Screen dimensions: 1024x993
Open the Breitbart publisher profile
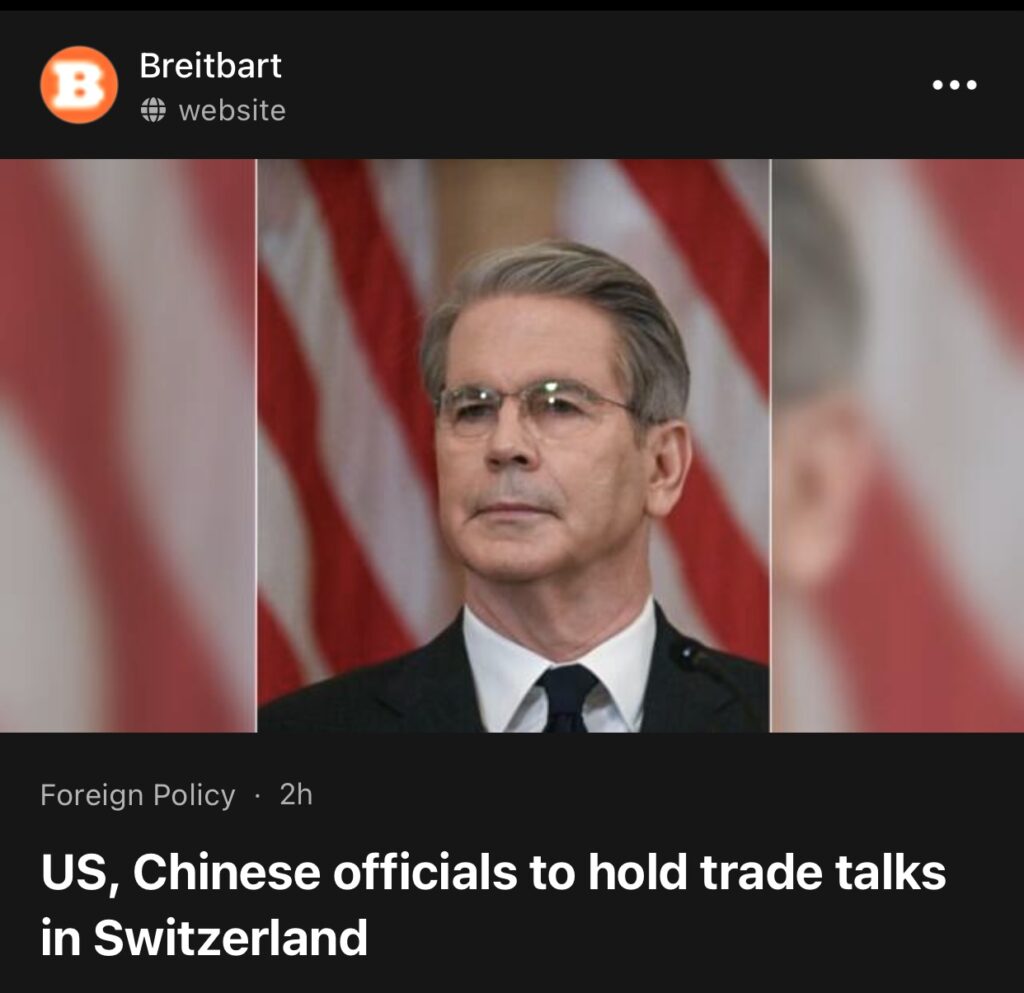pyautogui.click(x=210, y=66)
